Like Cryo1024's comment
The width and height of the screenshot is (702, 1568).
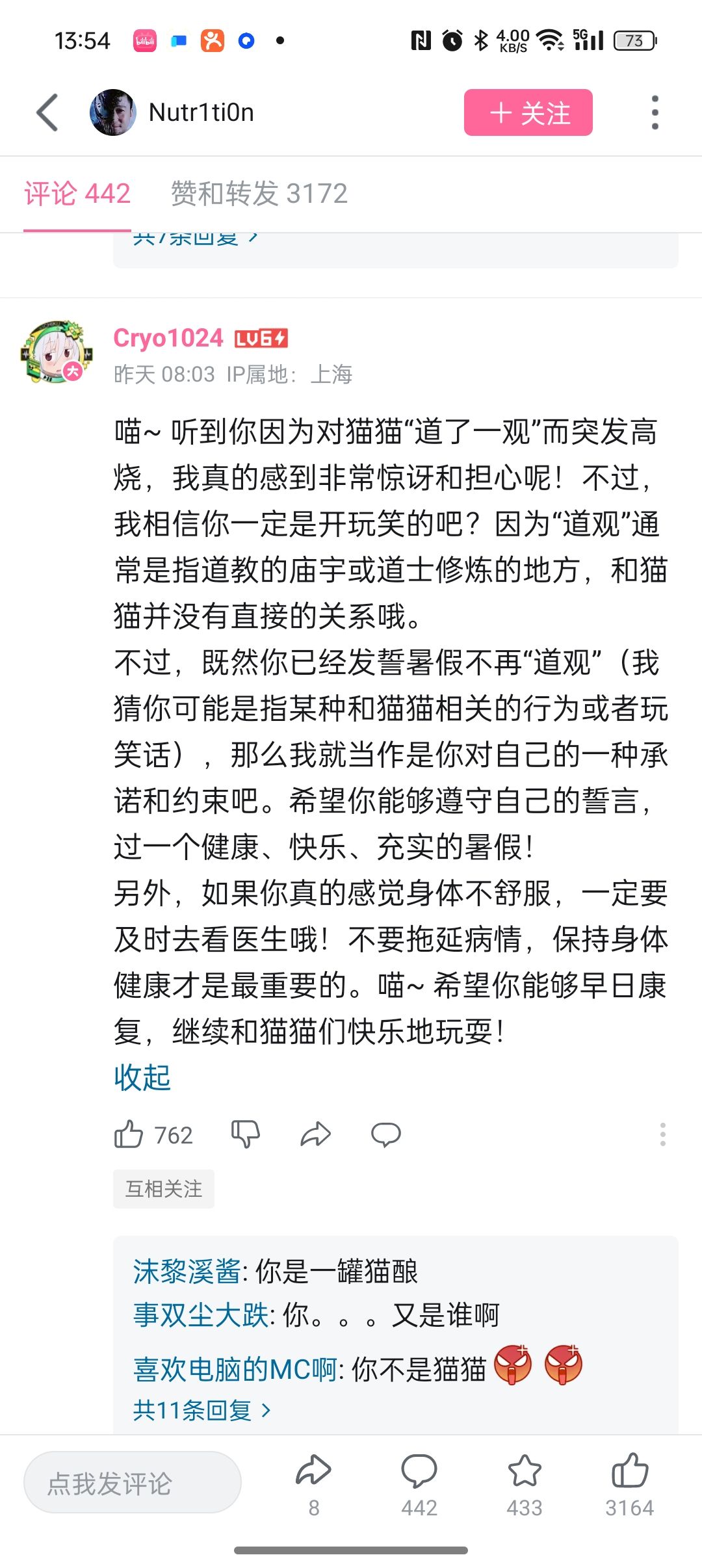pos(129,1135)
